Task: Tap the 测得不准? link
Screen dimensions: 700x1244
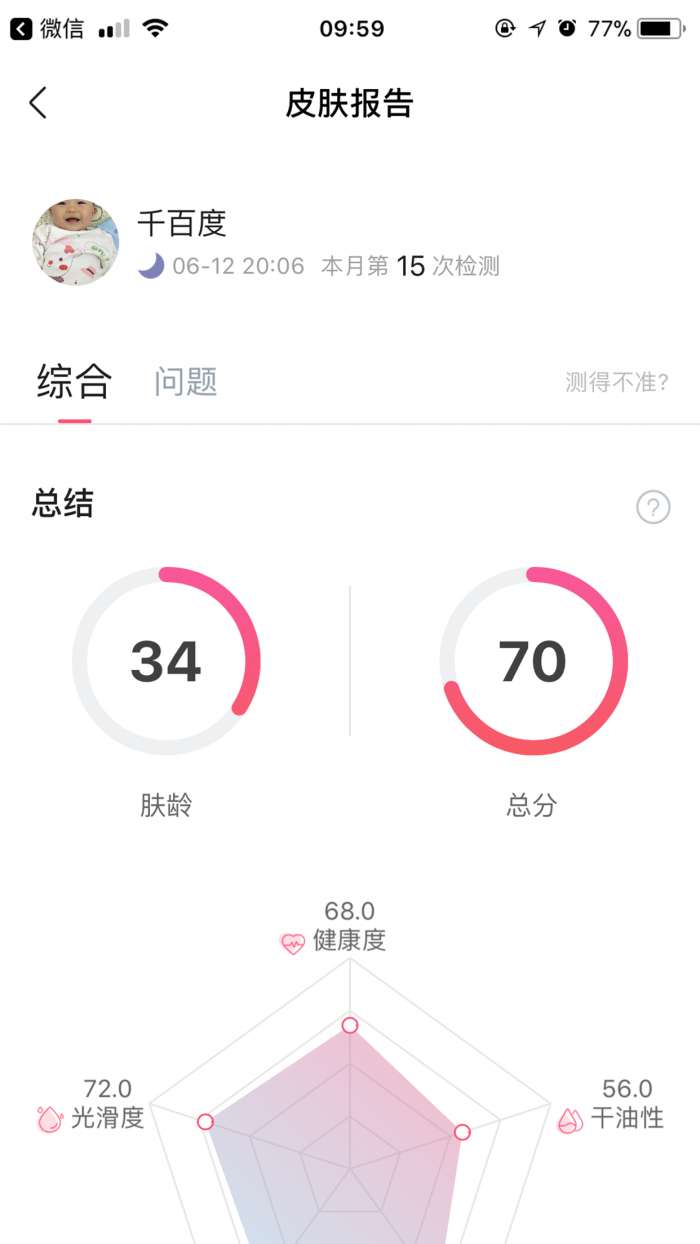Action: click(x=616, y=382)
